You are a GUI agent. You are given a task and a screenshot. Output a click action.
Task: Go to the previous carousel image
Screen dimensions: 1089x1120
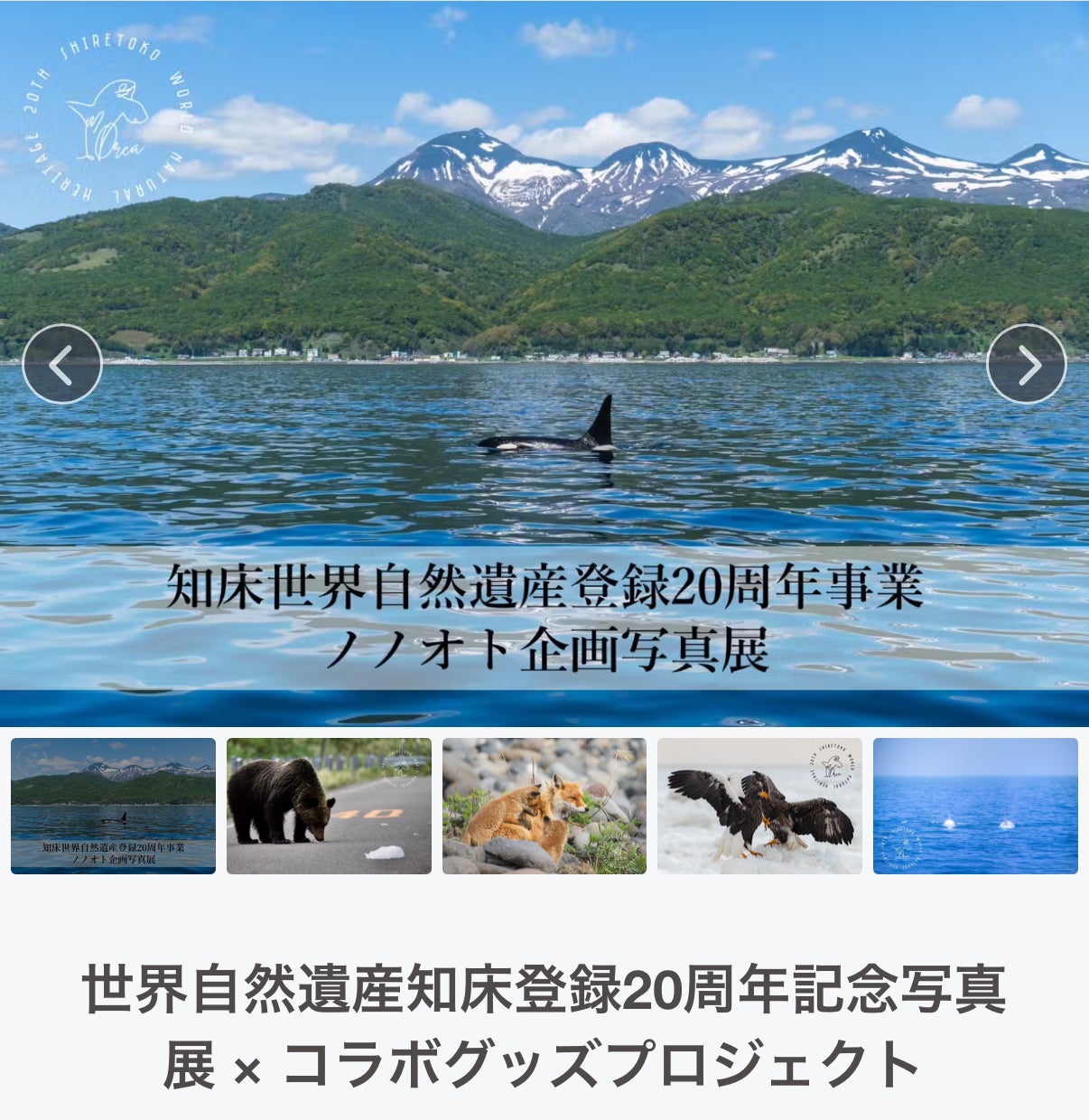(x=61, y=364)
